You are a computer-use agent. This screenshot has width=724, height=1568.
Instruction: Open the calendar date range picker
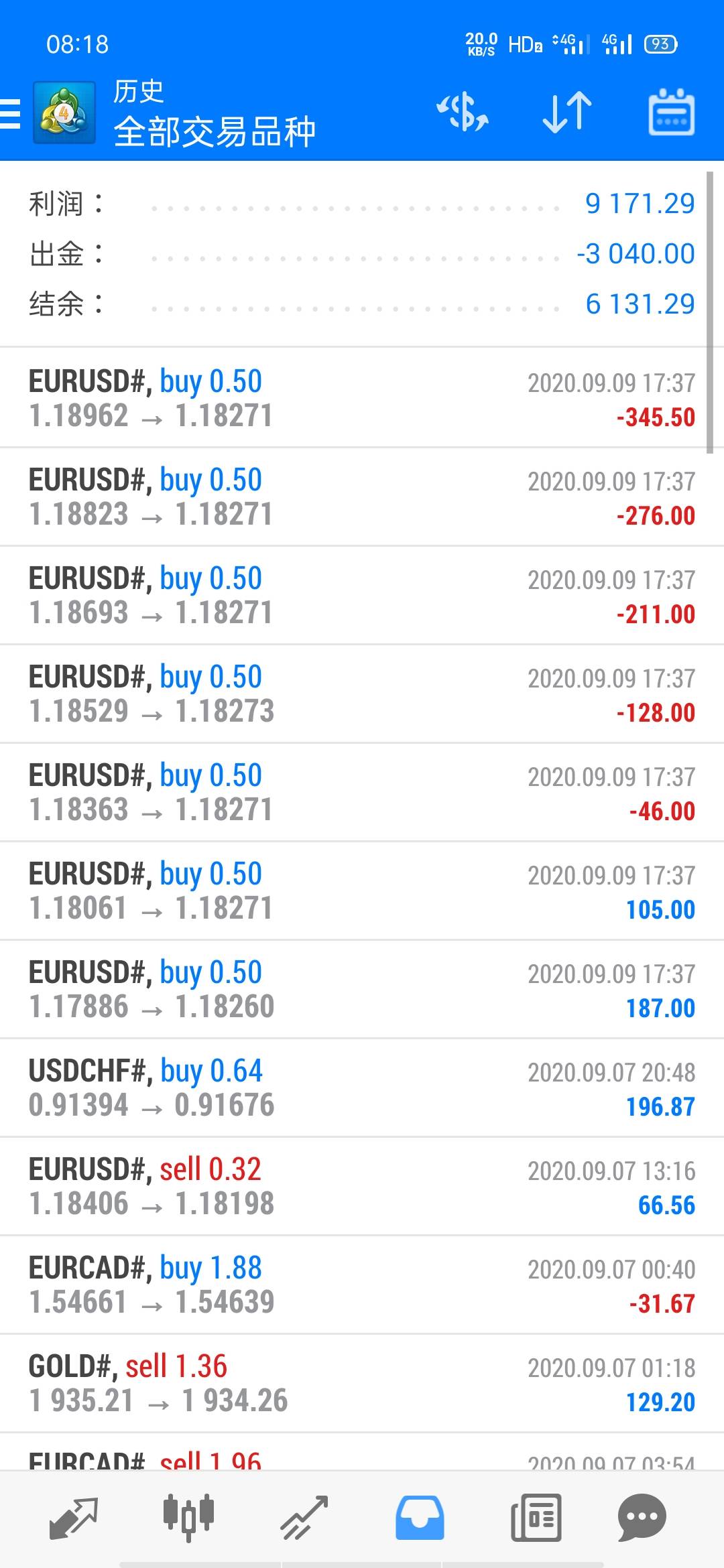pyautogui.click(x=671, y=113)
